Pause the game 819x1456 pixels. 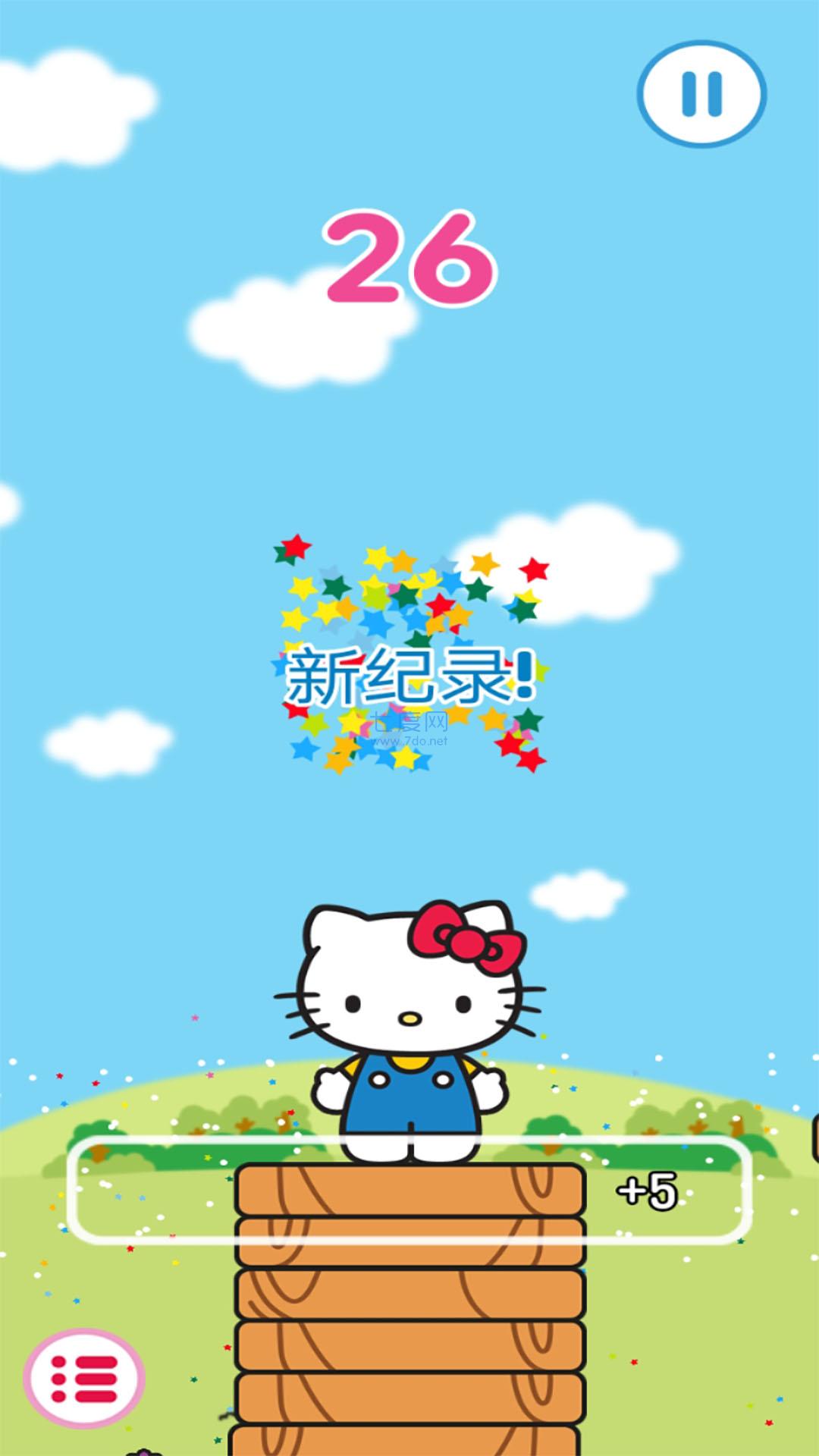(x=701, y=93)
